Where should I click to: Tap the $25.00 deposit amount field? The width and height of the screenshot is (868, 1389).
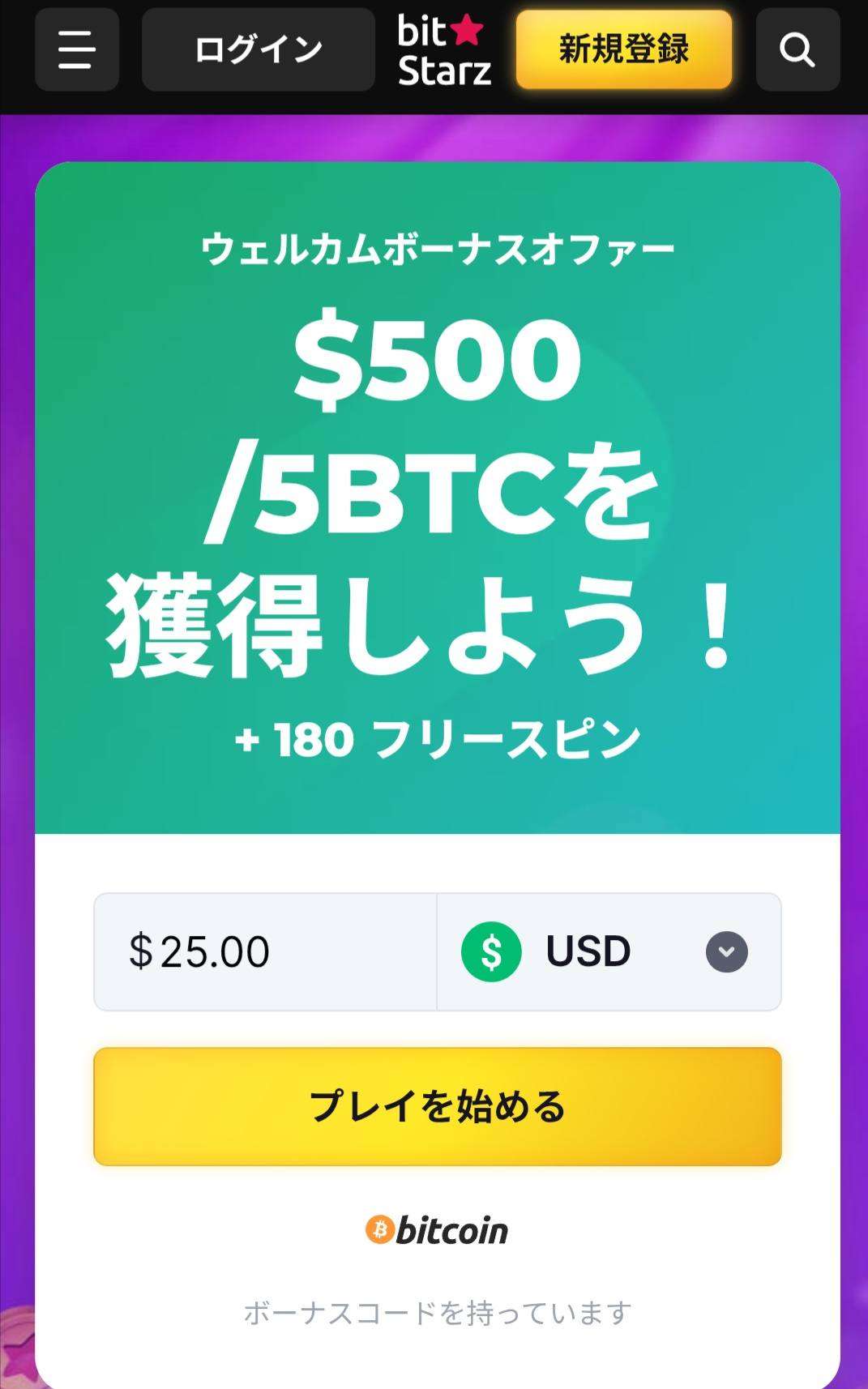265,951
